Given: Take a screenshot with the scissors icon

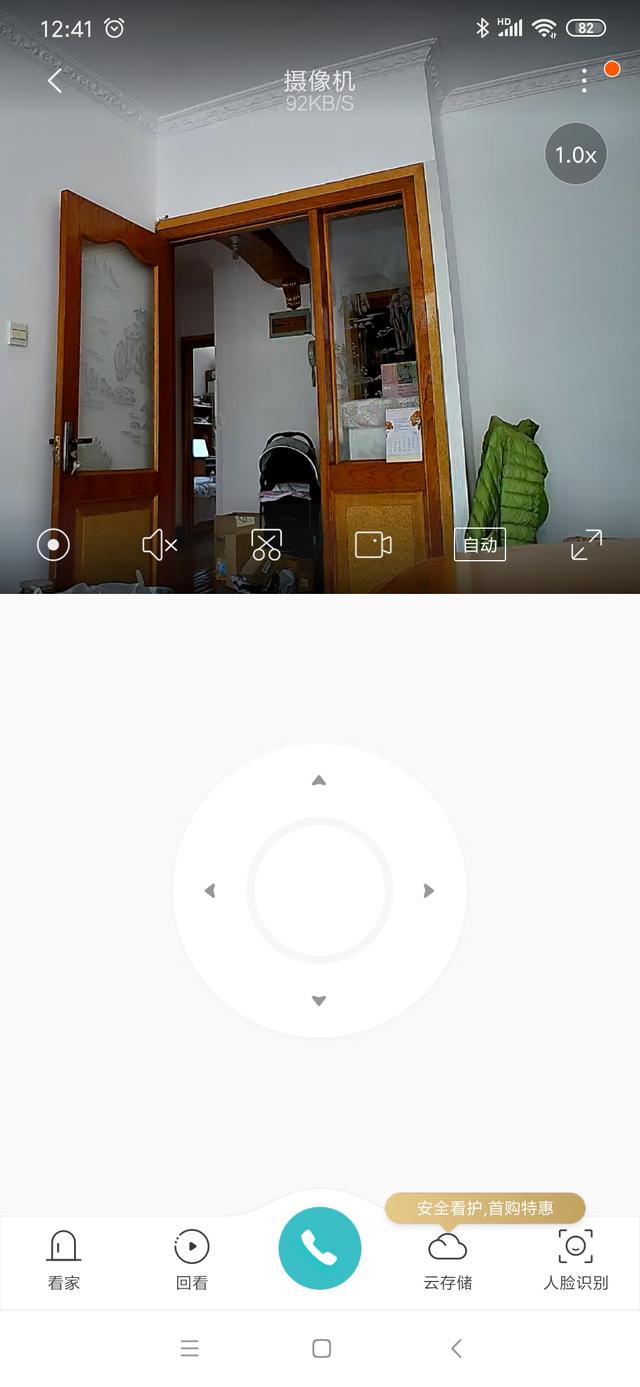Looking at the screenshot, I should tap(266, 545).
